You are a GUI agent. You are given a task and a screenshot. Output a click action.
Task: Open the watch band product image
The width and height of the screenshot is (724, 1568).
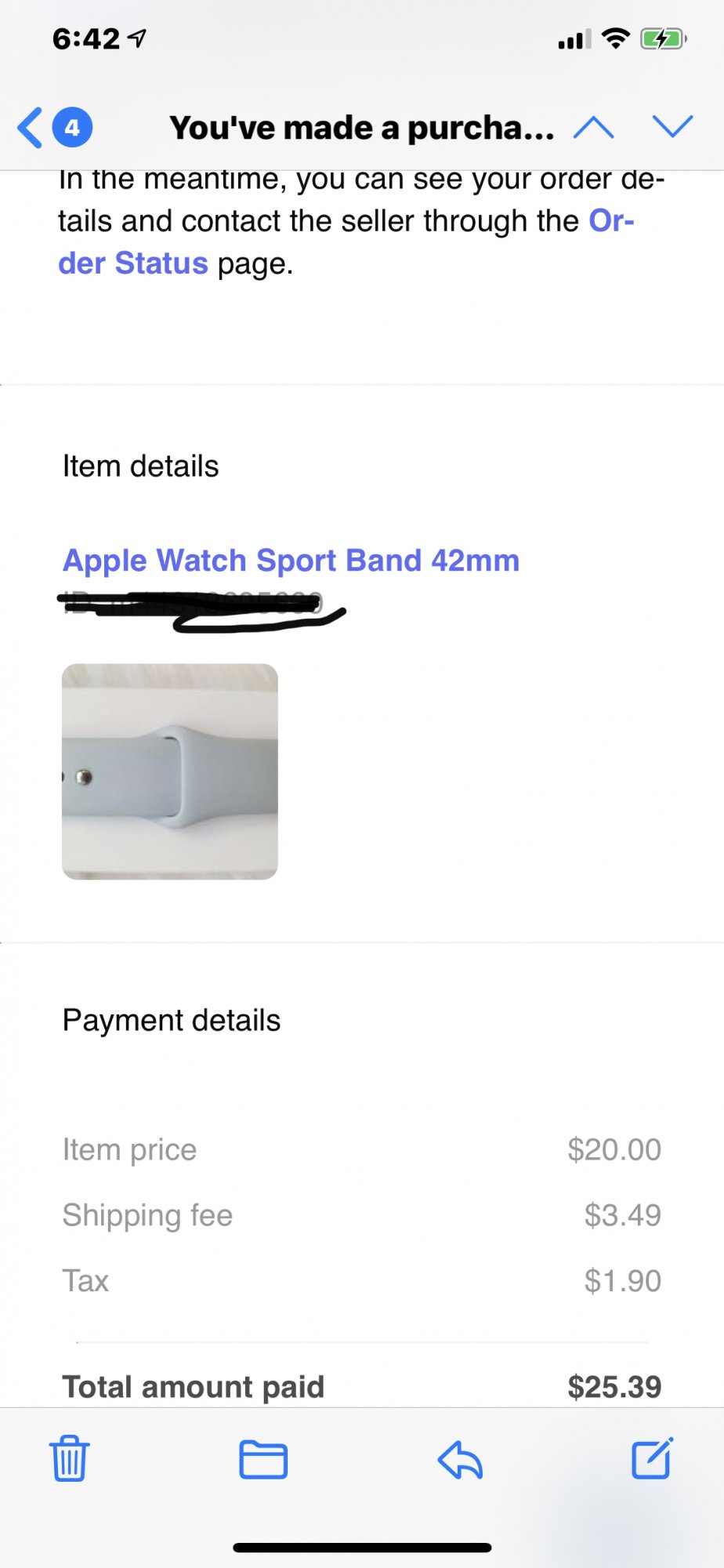170,771
